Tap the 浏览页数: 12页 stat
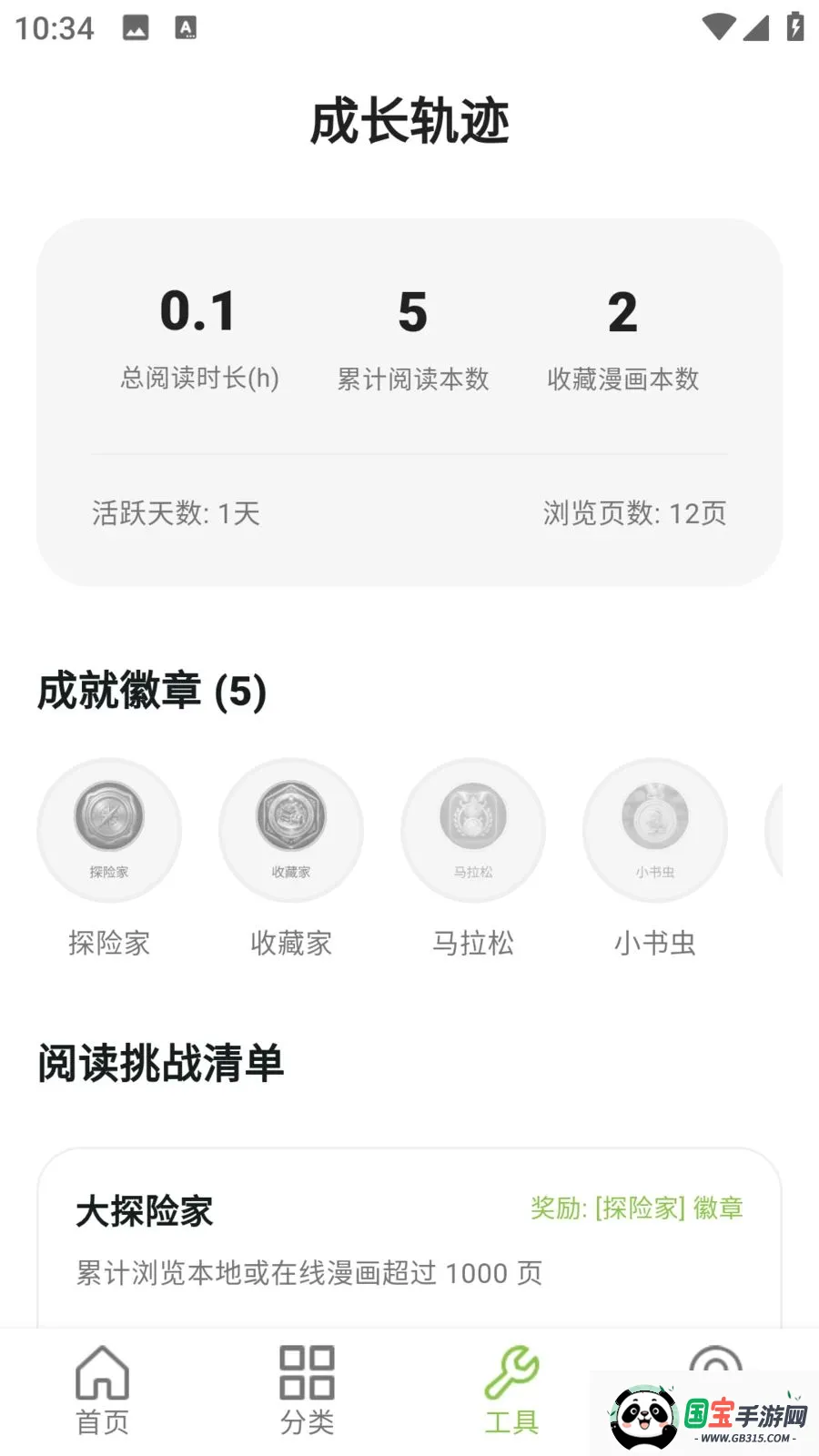The height and width of the screenshot is (1456, 819). (x=634, y=514)
